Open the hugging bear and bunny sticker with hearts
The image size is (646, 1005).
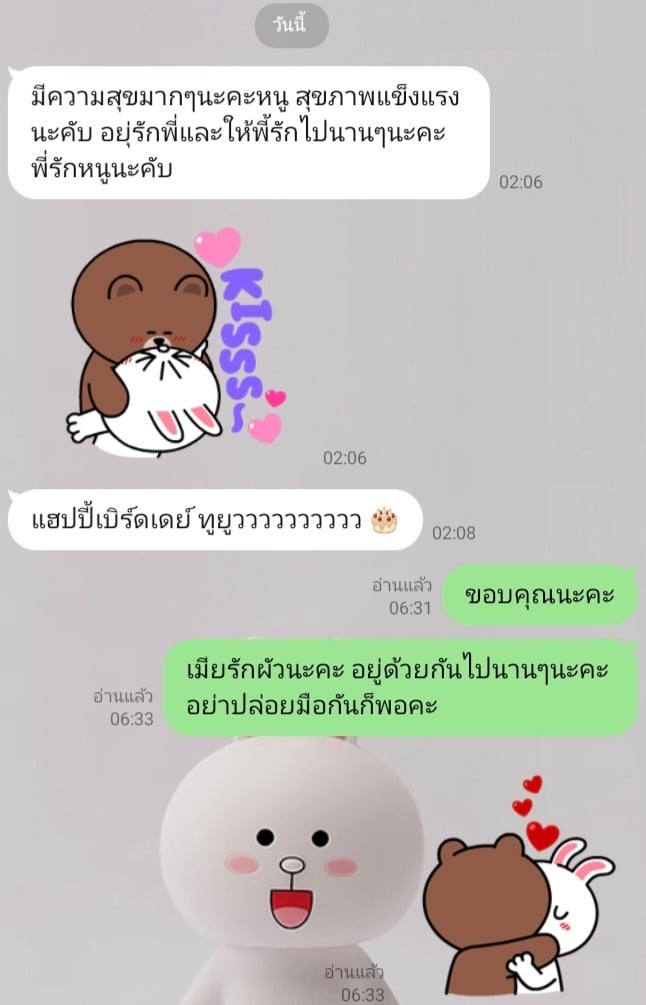(525, 890)
